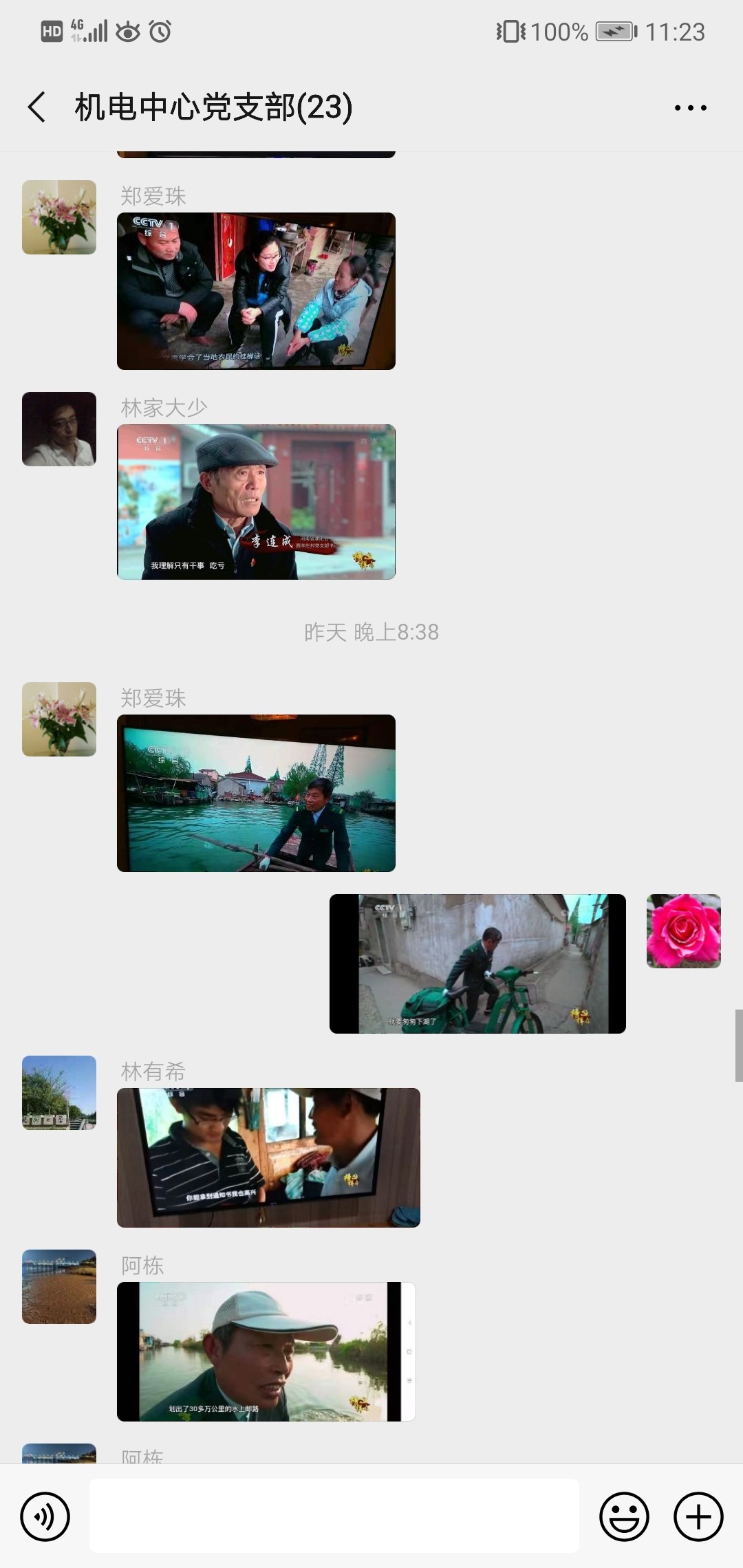This screenshot has width=743, height=1568.
Task: Open 林家大少's profile avatar
Action: tap(59, 429)
